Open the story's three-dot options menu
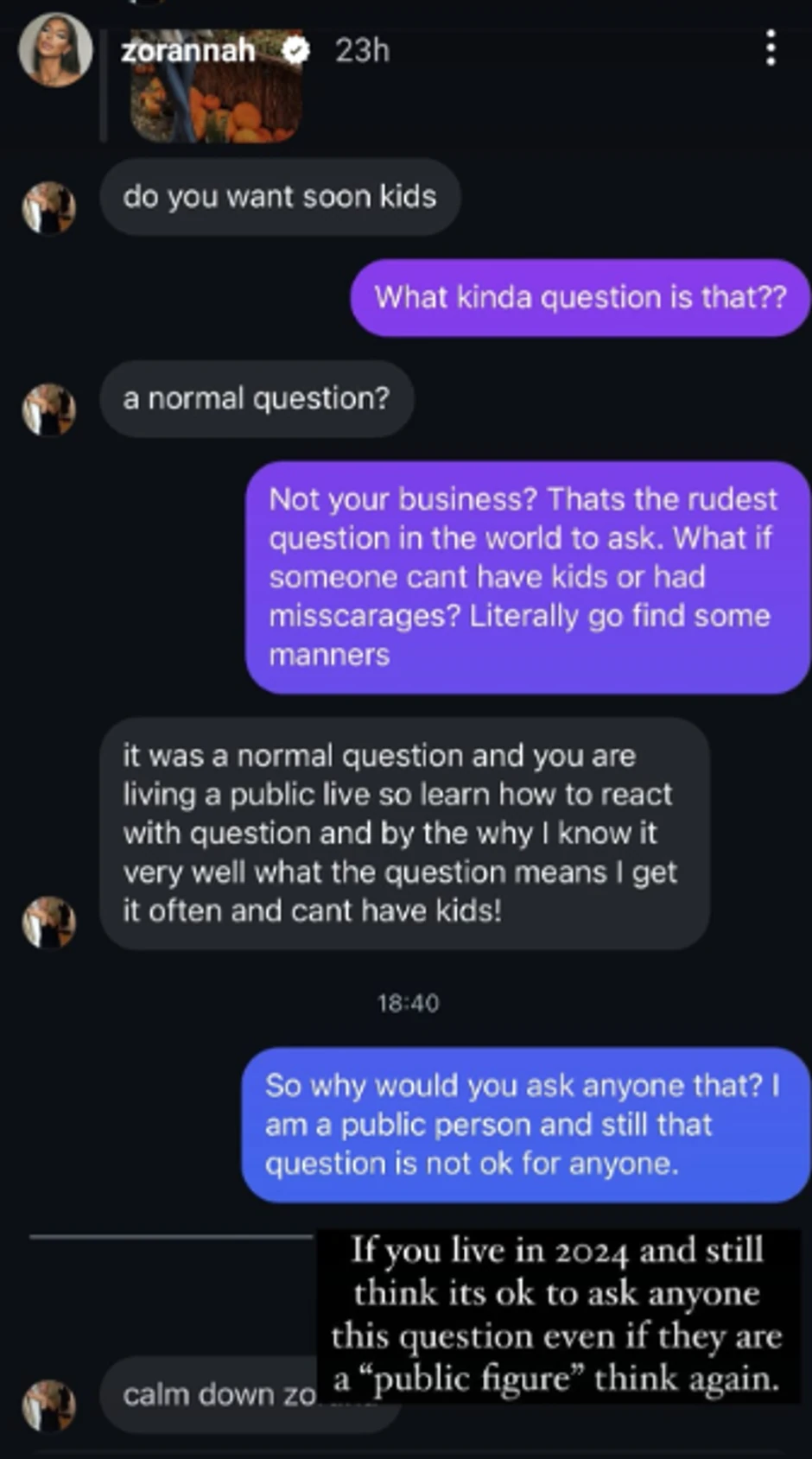 pyautogui.click(x=771, y=48)
